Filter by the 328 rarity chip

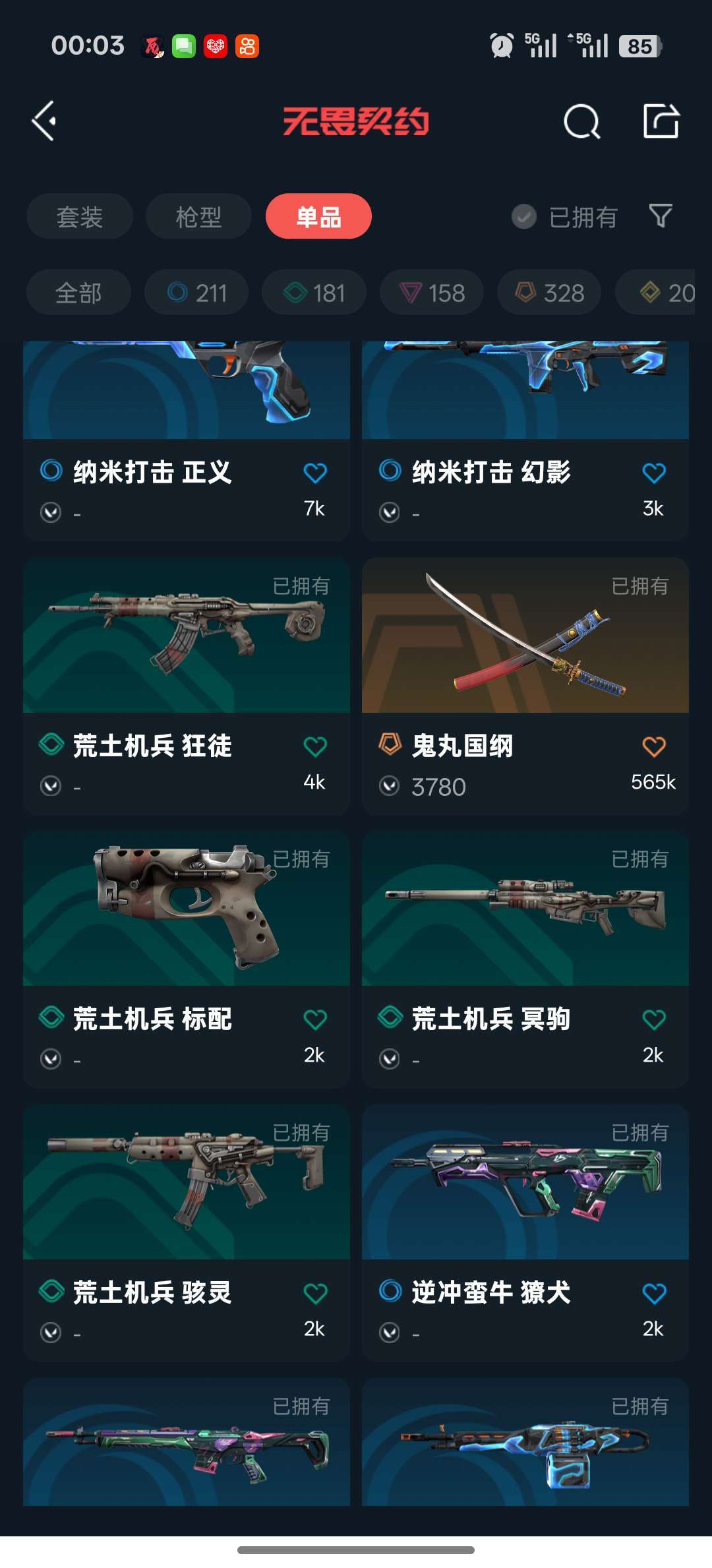(549, 292)
